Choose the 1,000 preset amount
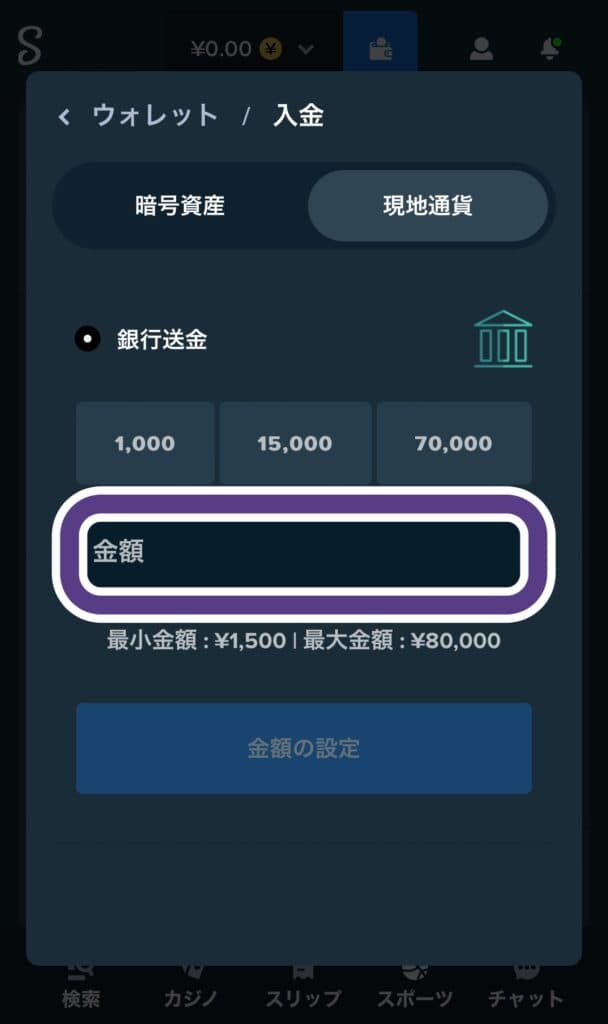 [145, 443]
